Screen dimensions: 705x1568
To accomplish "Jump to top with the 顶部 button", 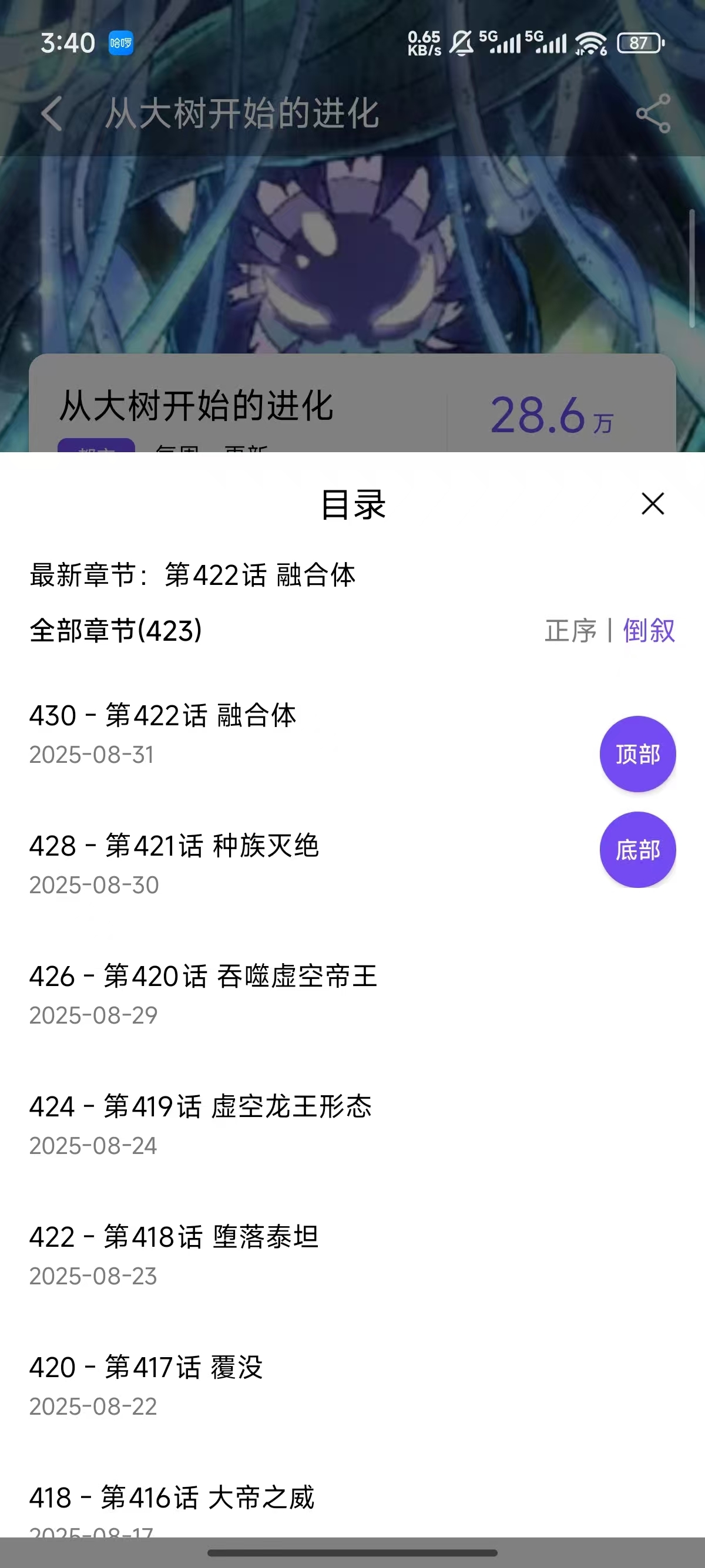I will pyautogui.click(x=637, y=753).
